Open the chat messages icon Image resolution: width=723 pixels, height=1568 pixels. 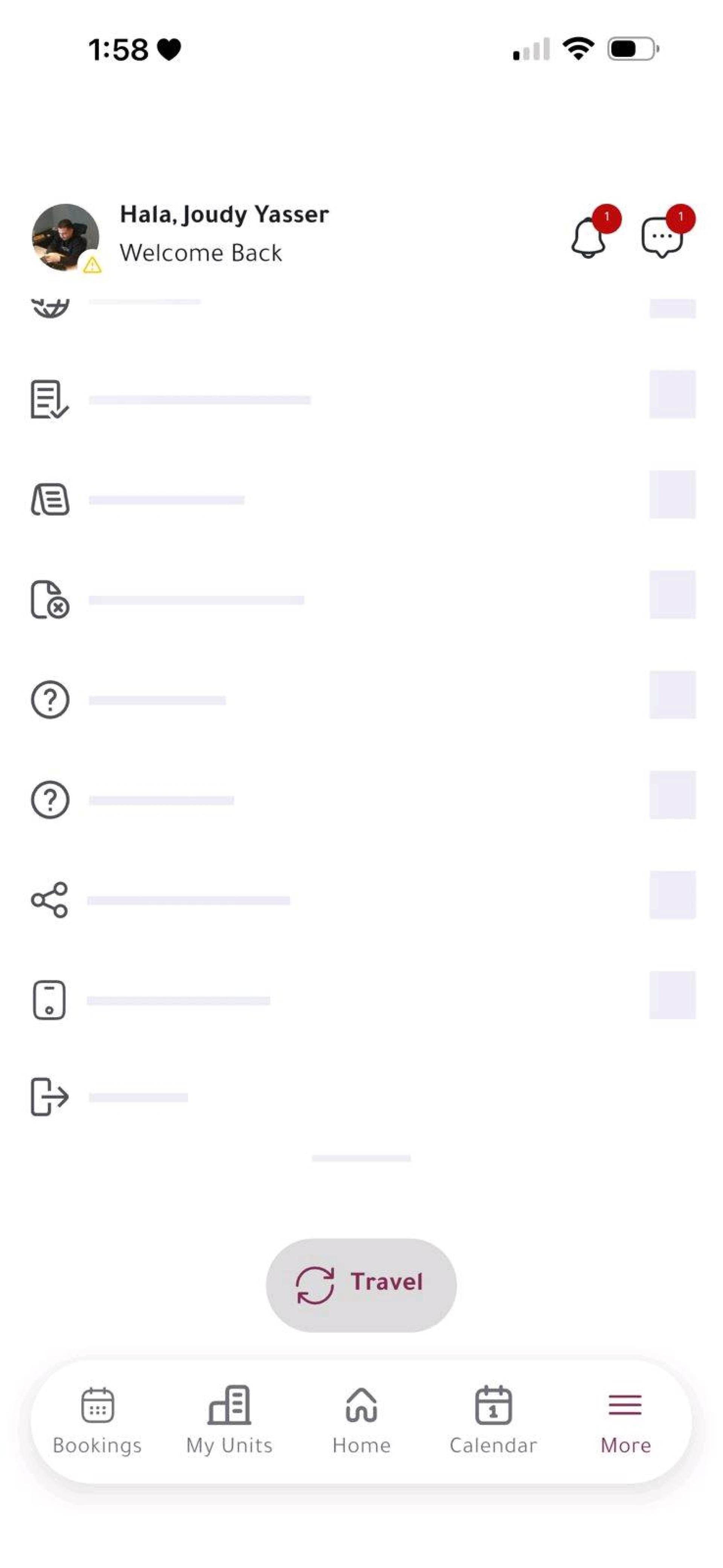pos(662,237)
